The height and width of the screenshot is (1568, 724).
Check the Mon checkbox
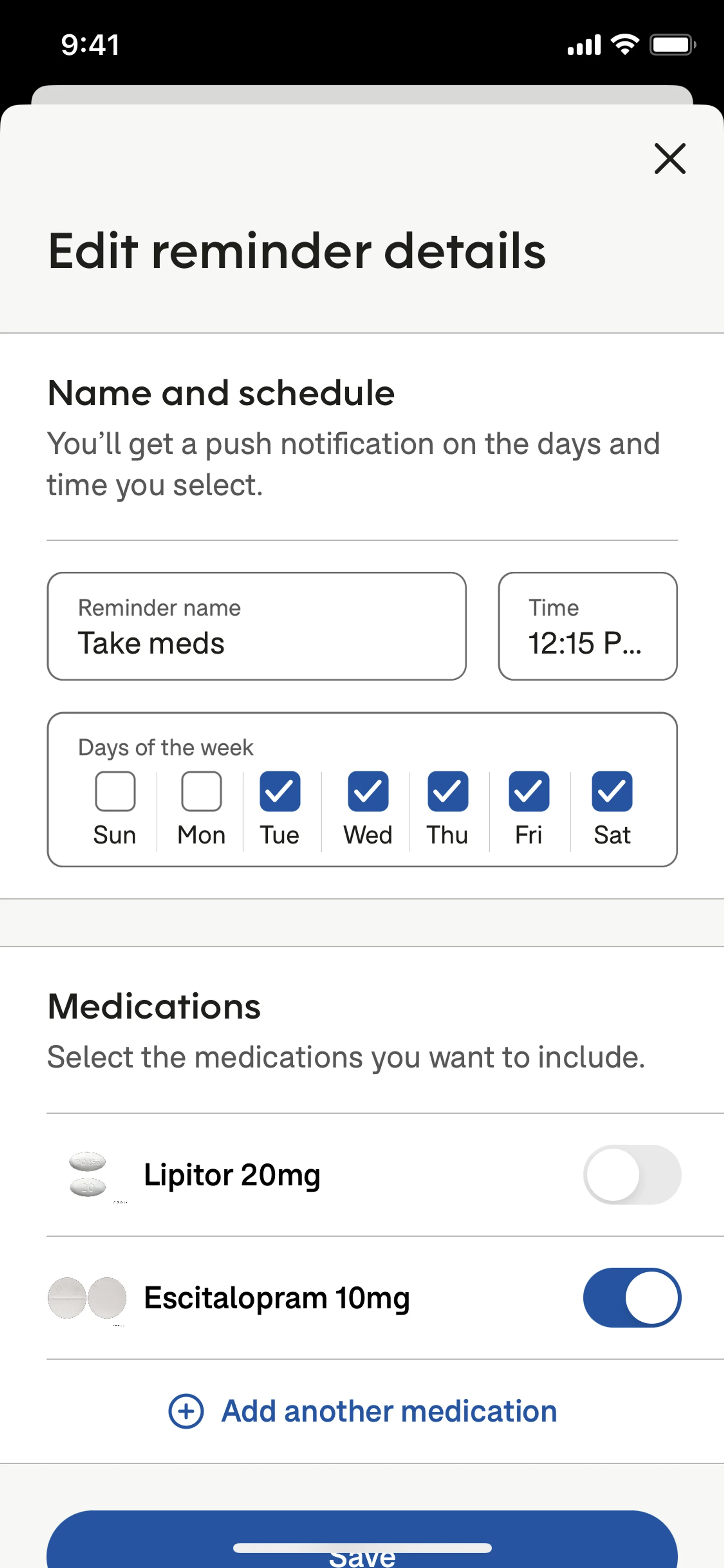click(201, 791)
